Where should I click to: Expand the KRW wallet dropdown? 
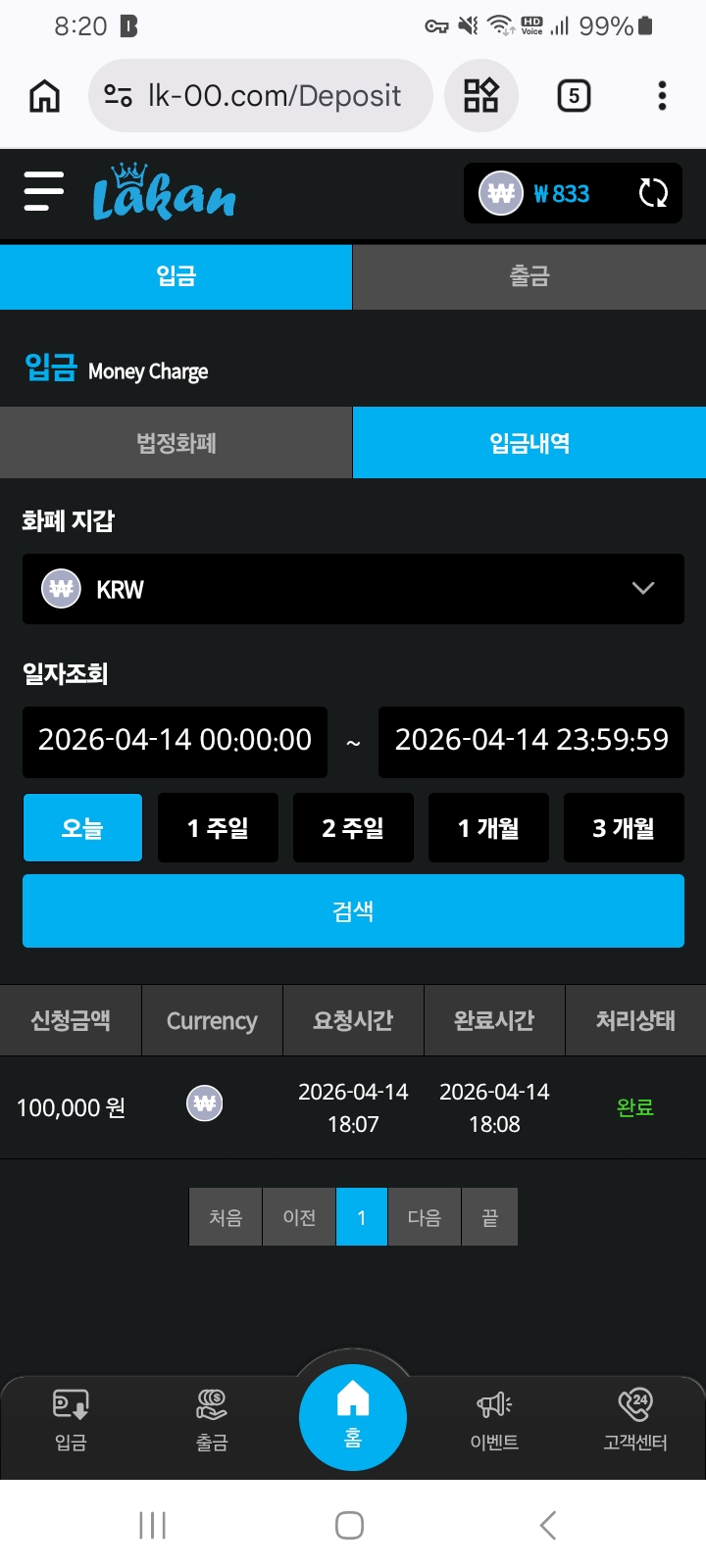[x=353, y=589]
